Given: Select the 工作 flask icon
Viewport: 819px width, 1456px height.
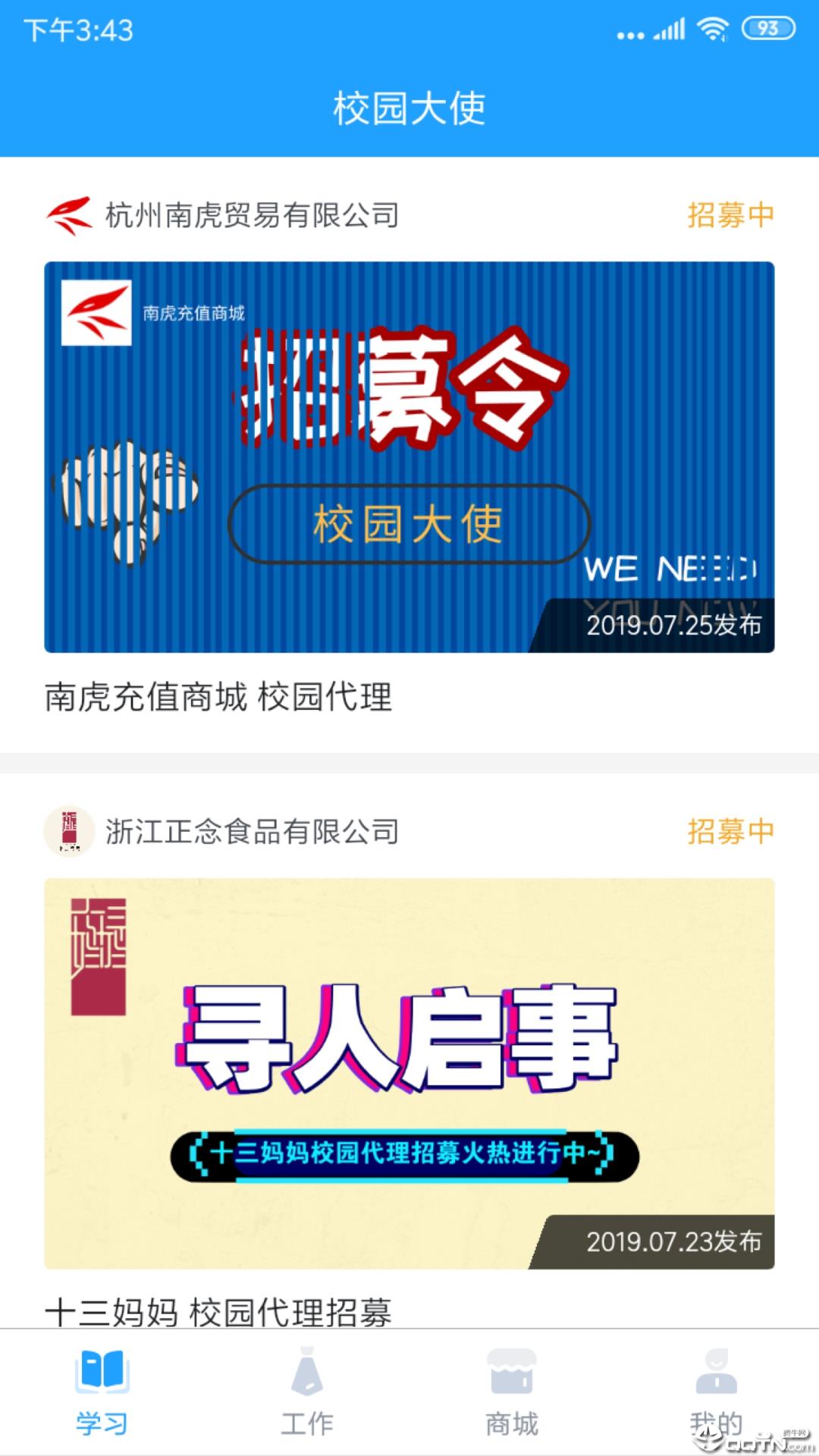Looking at the screenshot, I should (x=307, y=1373).
